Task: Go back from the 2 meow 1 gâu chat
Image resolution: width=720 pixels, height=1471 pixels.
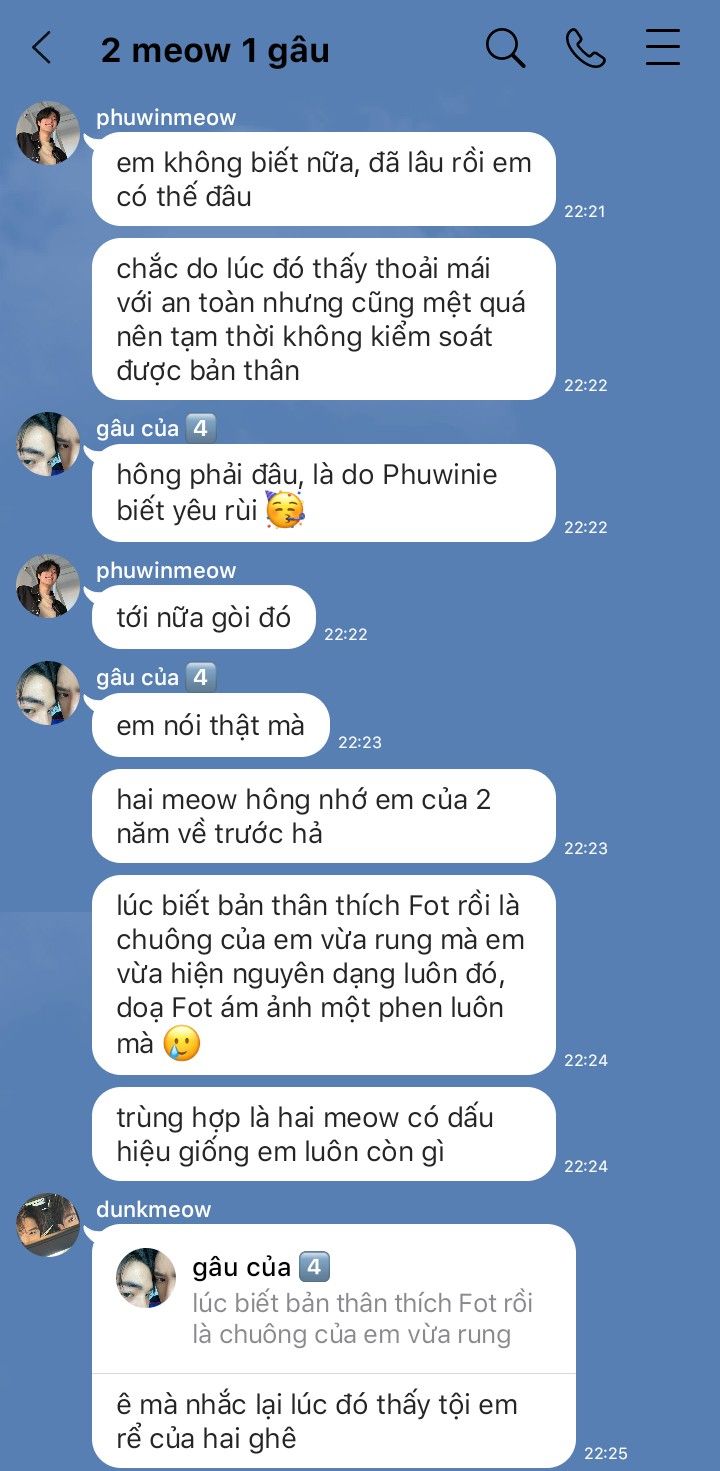Action: (42, 48)
